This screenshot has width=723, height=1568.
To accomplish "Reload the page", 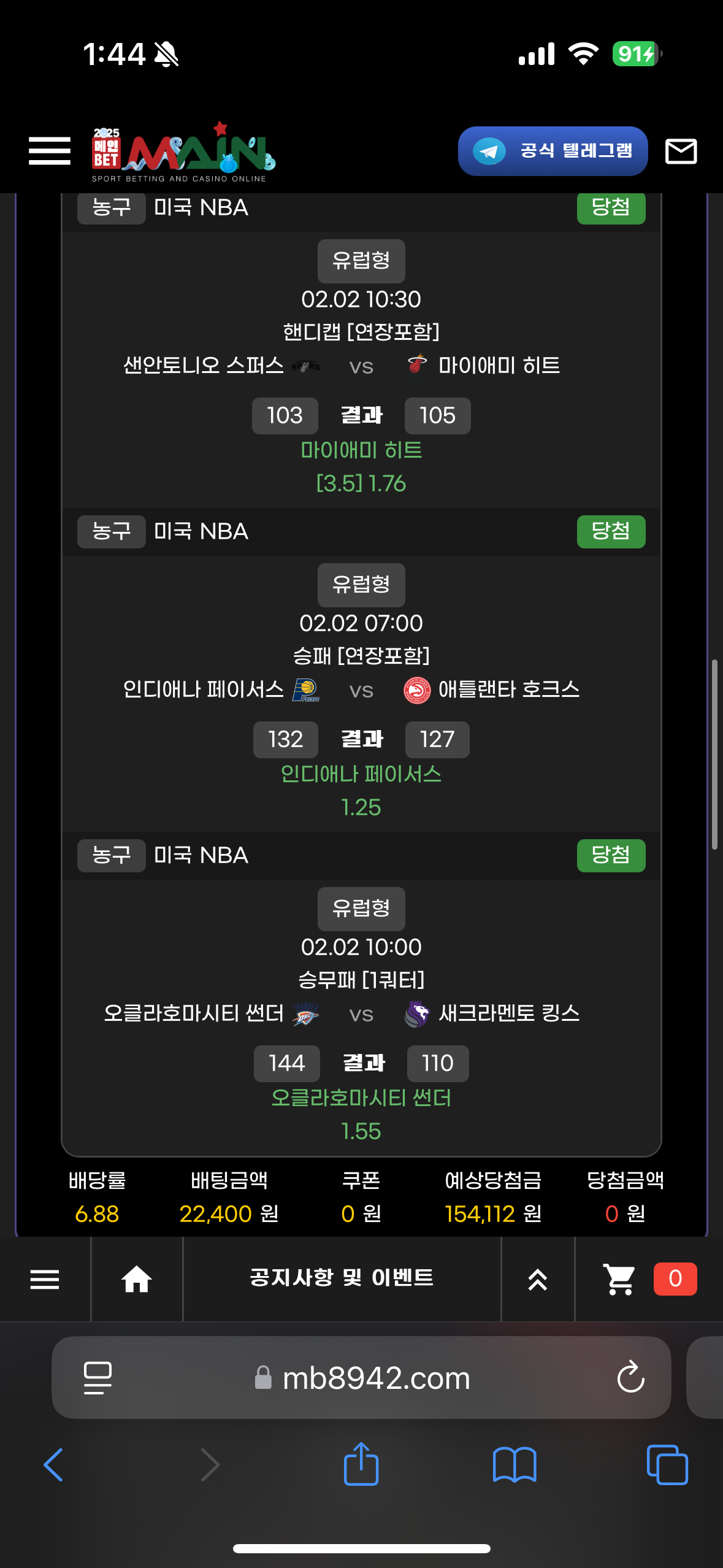I will (630, 1378).
